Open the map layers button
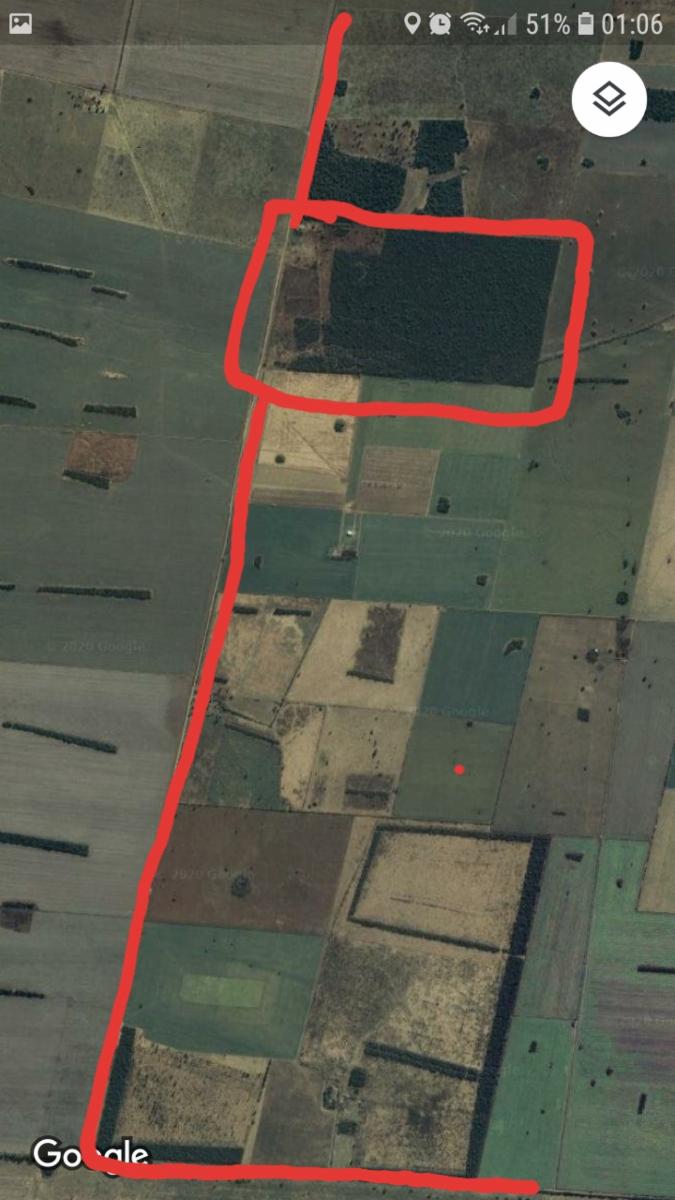Image resolution: width=675 pixels, height=1200 pixels. (609, 99)
